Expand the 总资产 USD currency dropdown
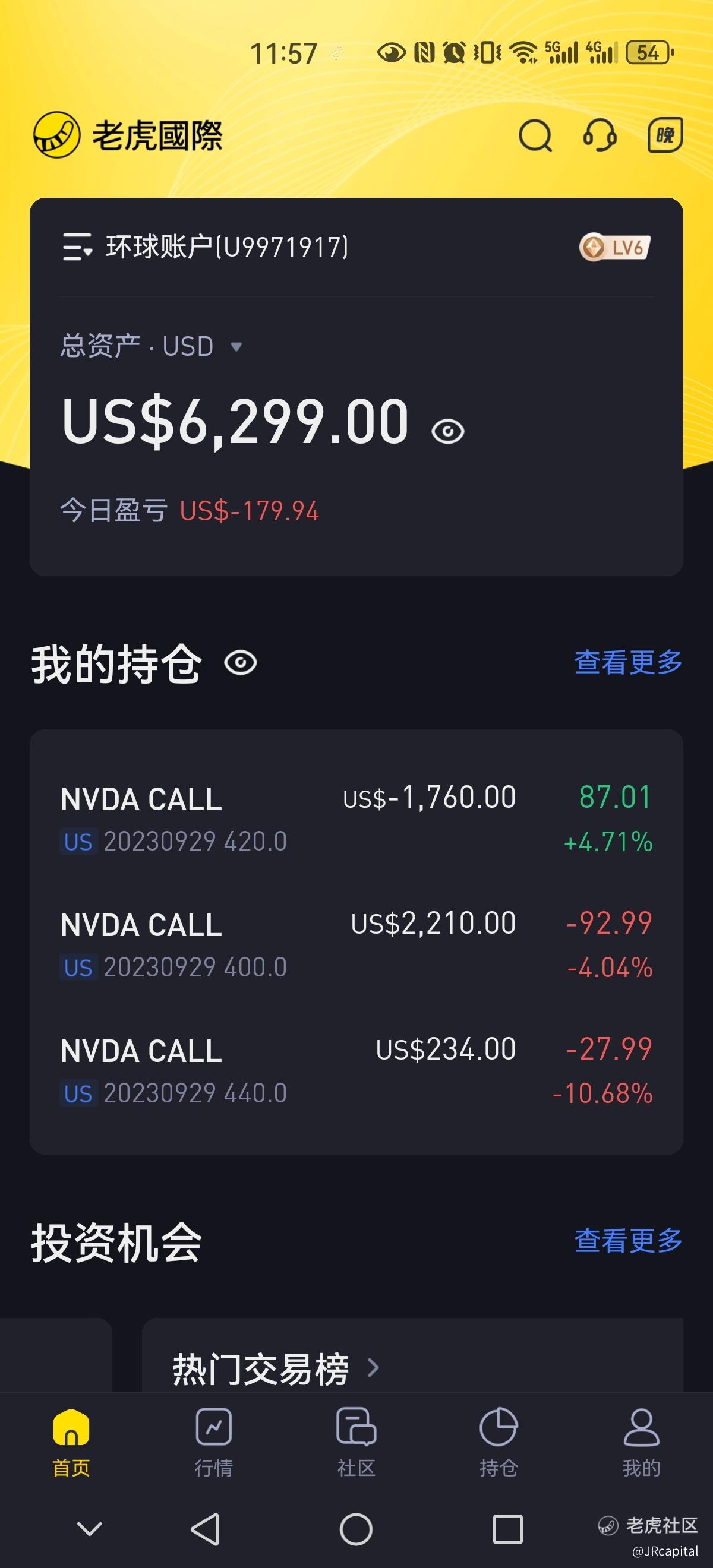This screenshot has height=1568, width=713. point(236,347)
